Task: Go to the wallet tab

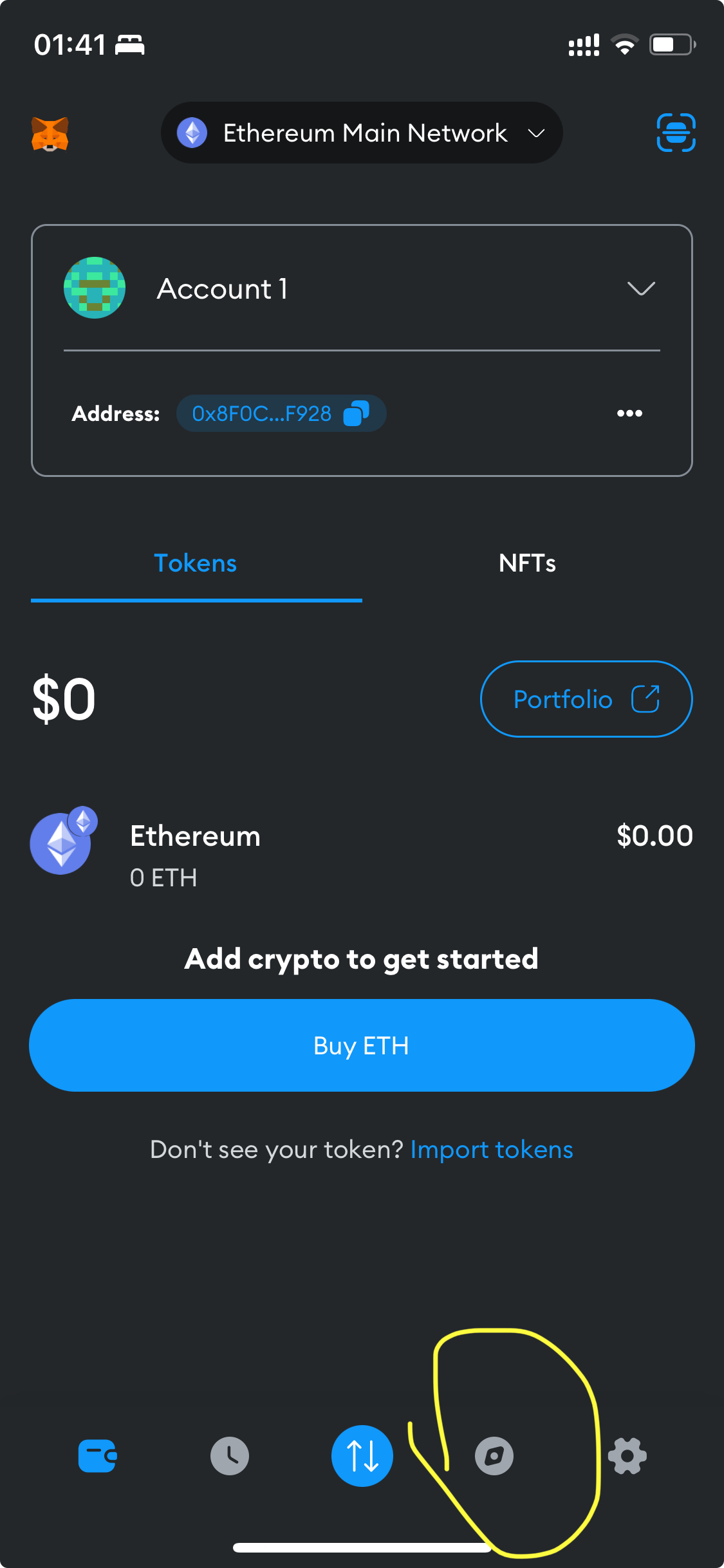Action: tap(97, 1456)
